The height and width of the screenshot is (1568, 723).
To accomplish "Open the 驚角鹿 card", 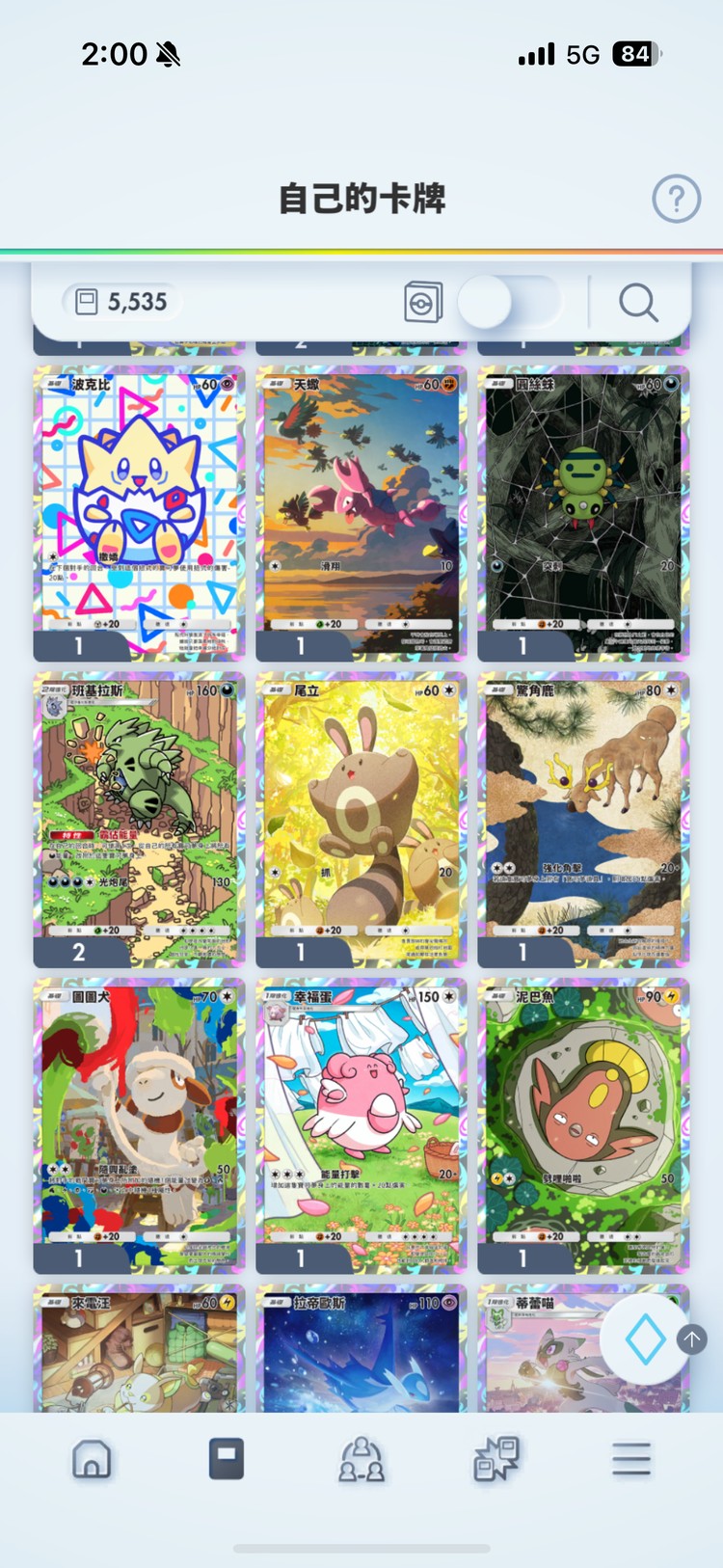I will pos(583,818).
